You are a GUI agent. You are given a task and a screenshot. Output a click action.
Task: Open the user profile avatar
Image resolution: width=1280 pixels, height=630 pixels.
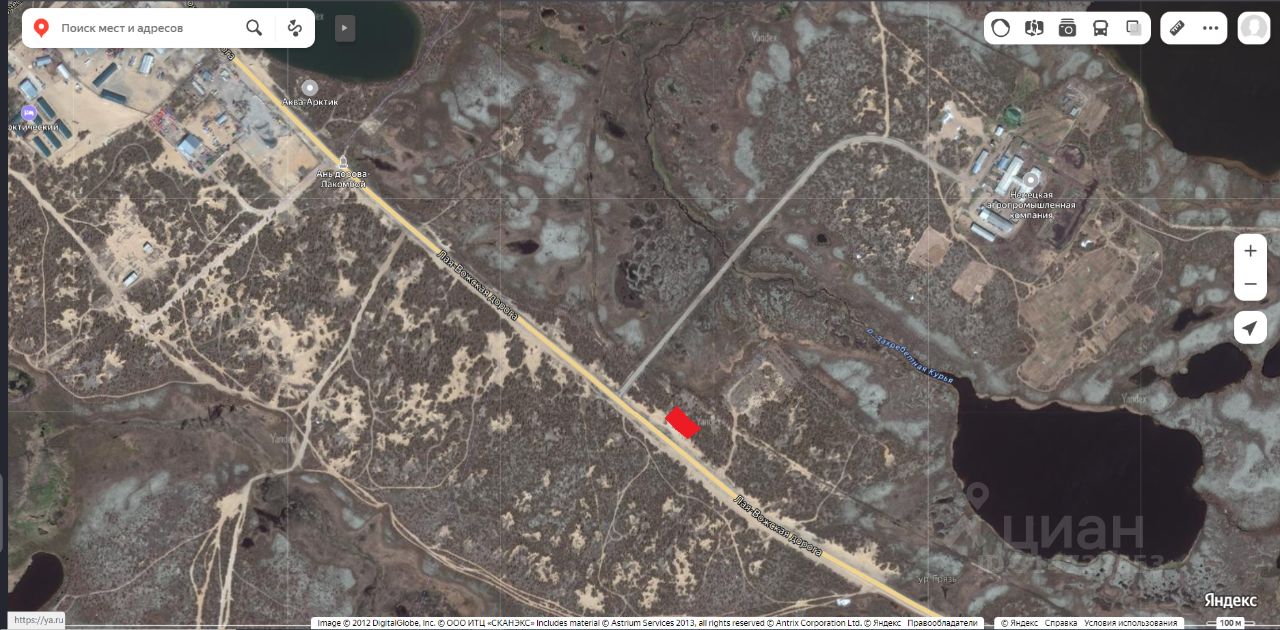1253,28
